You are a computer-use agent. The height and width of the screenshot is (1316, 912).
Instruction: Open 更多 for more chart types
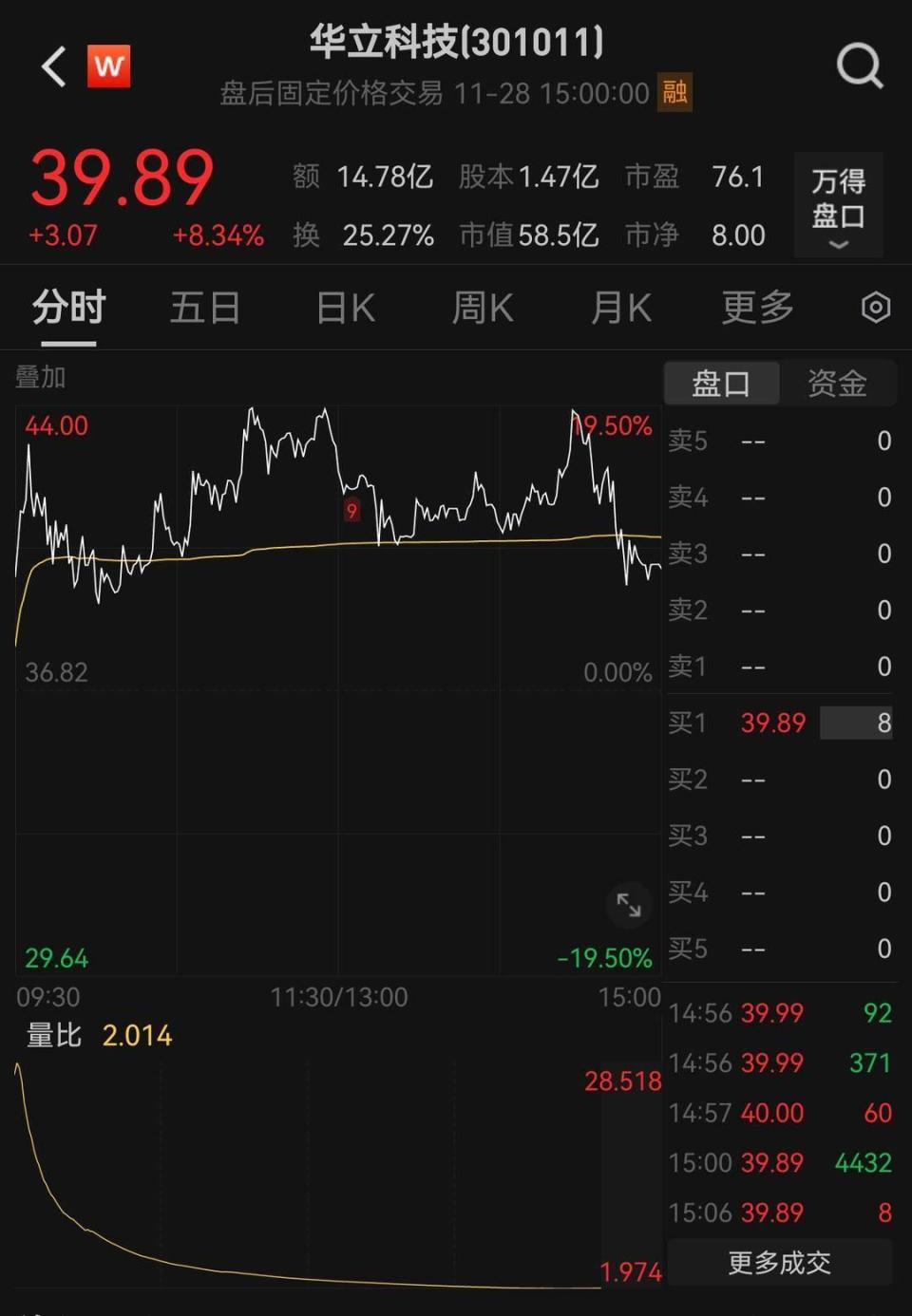point(755,308)
